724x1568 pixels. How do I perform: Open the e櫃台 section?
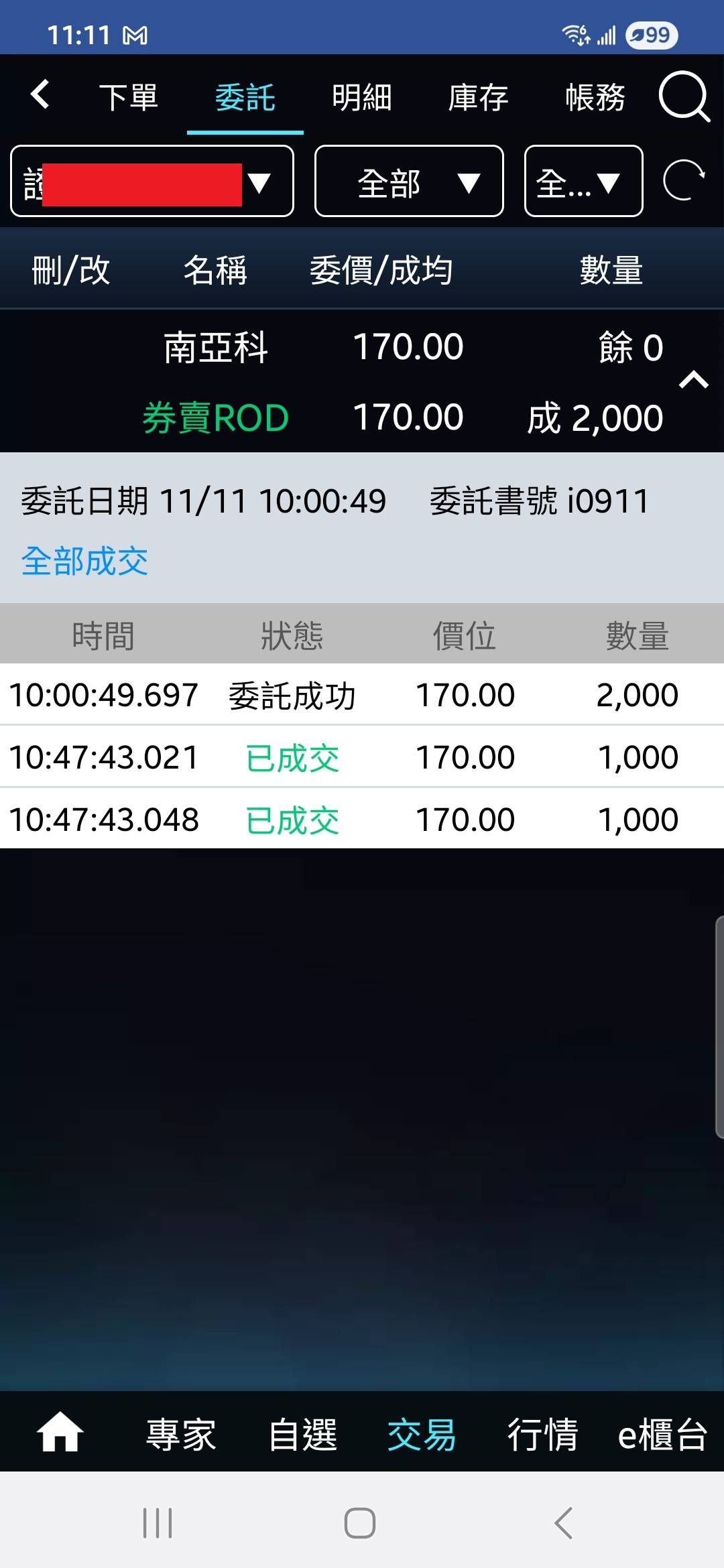coord(662,1434)
